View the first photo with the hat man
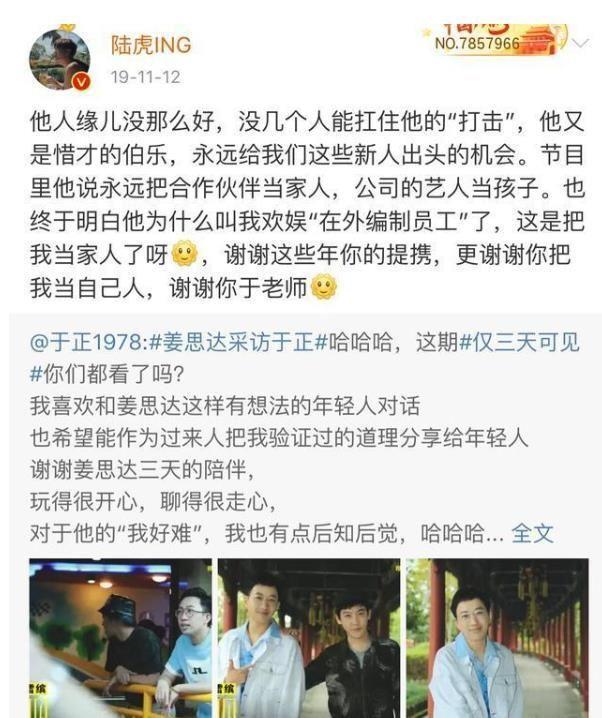This screenshot has height=718, width=602. (120, 637)
